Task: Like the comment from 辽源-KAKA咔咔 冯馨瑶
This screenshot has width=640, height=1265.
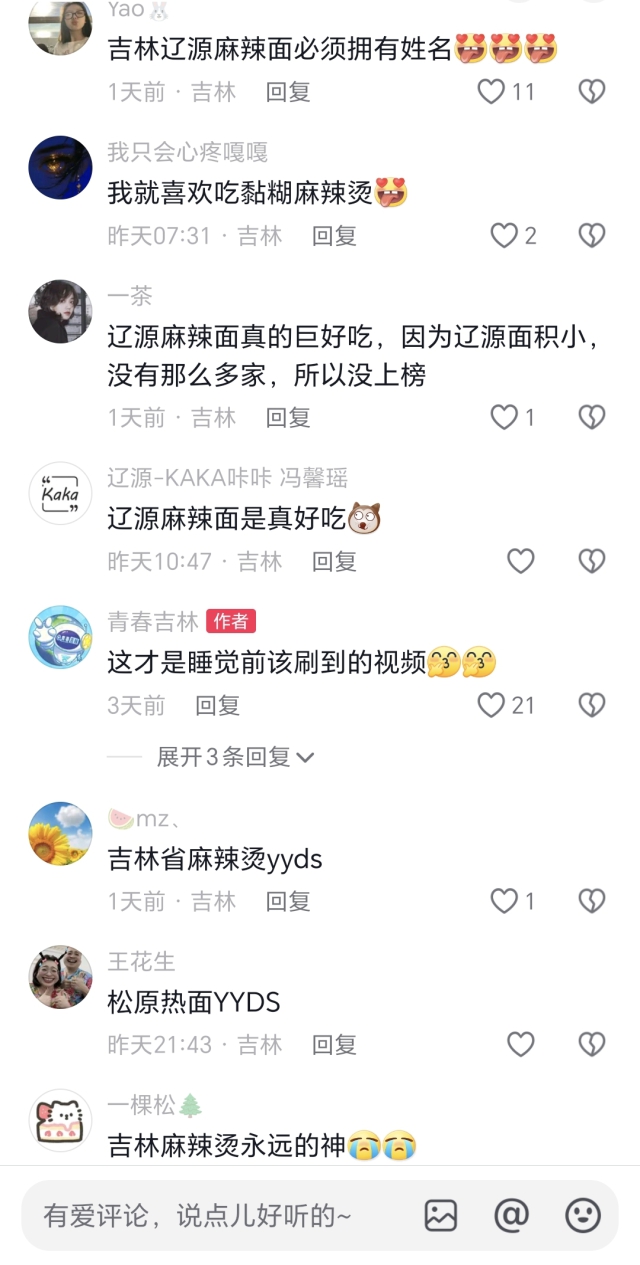Action: coord(520,561)
